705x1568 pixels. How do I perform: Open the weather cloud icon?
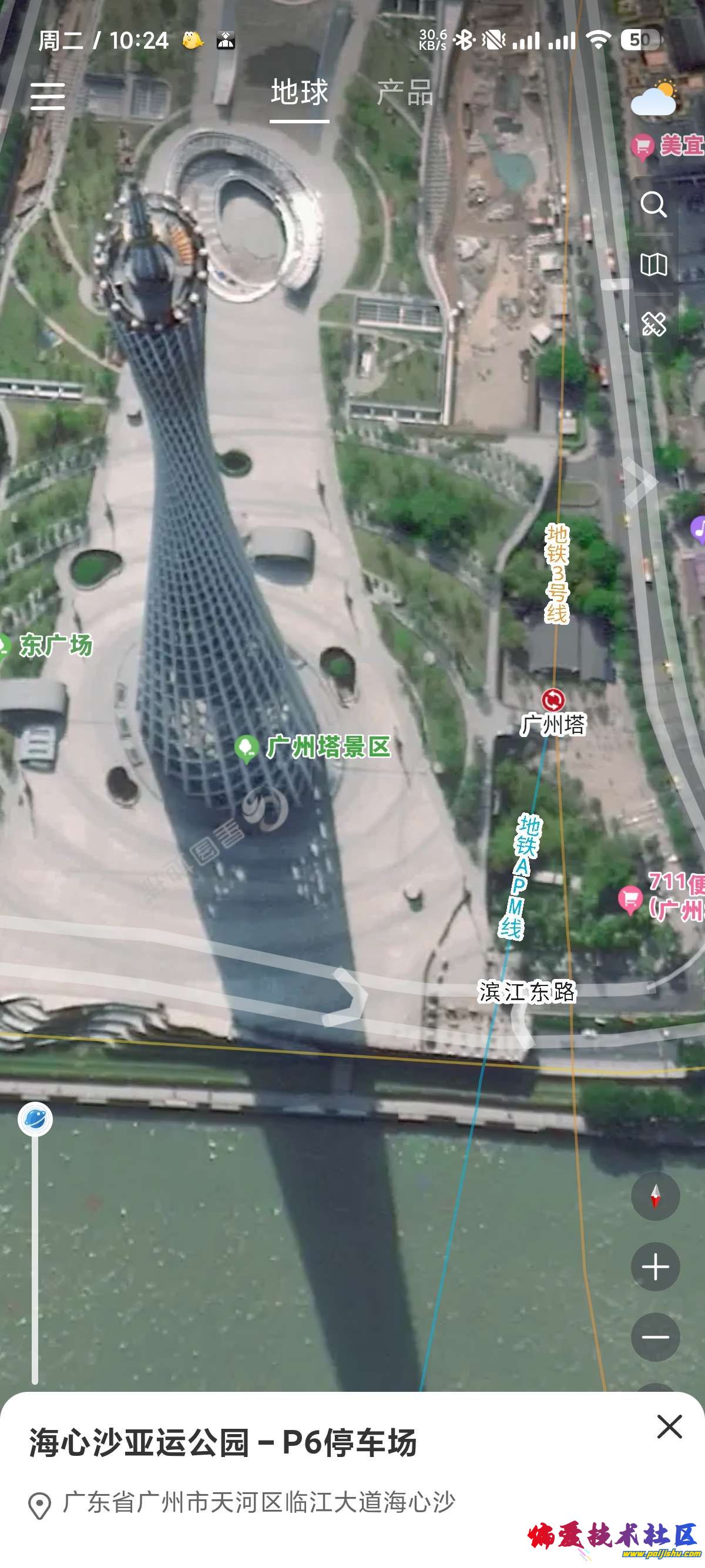click(x=654, y=99)
